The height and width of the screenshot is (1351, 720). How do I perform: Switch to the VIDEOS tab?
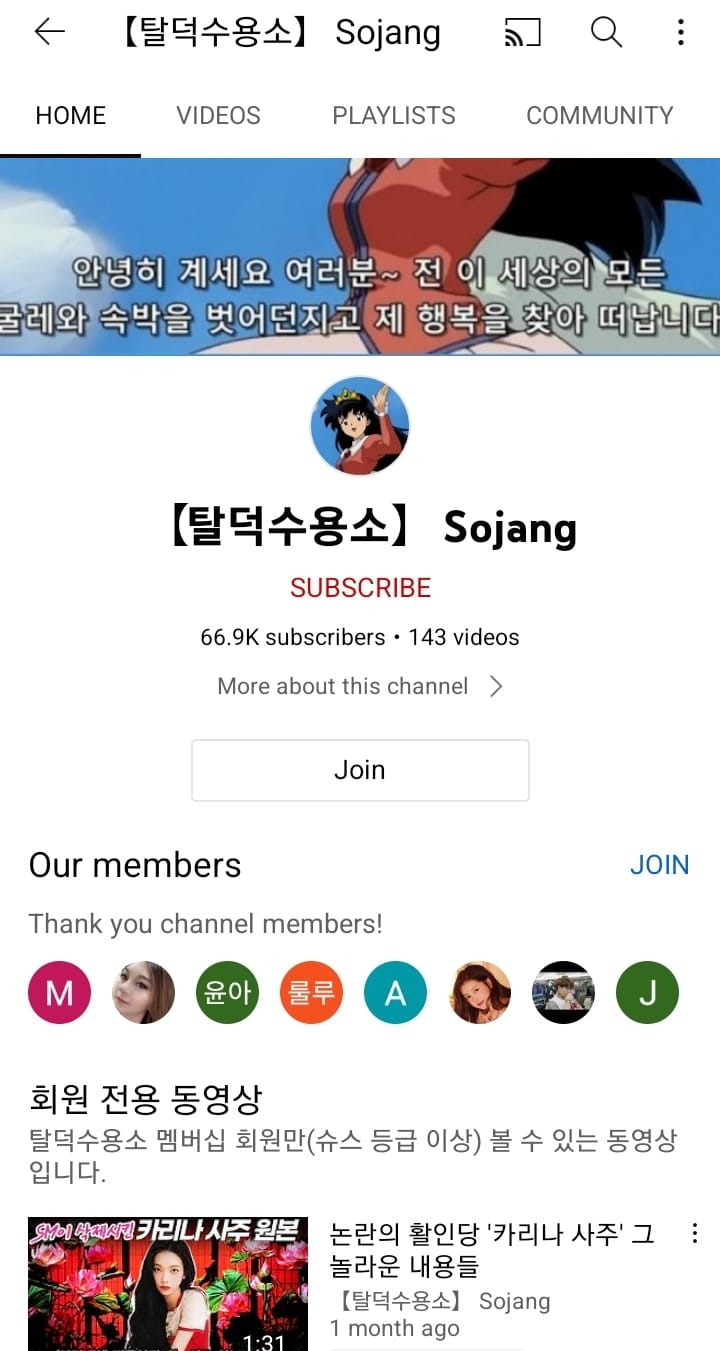[218, 115]
